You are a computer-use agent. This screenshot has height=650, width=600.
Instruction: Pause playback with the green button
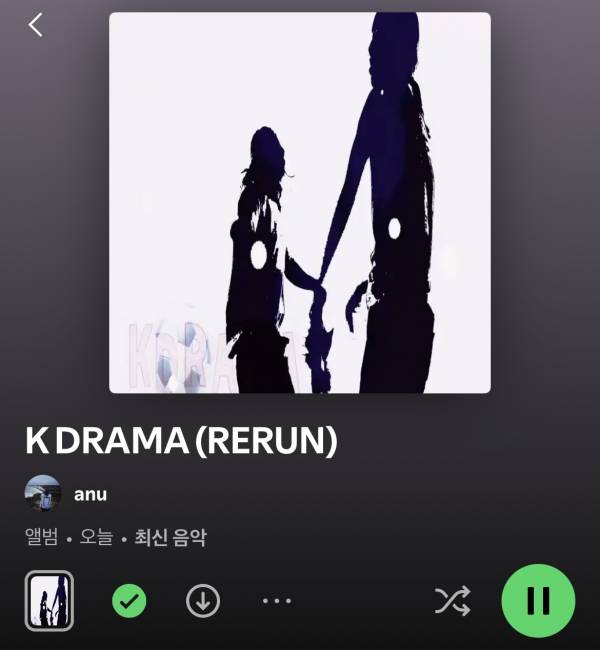click(538, 600)
